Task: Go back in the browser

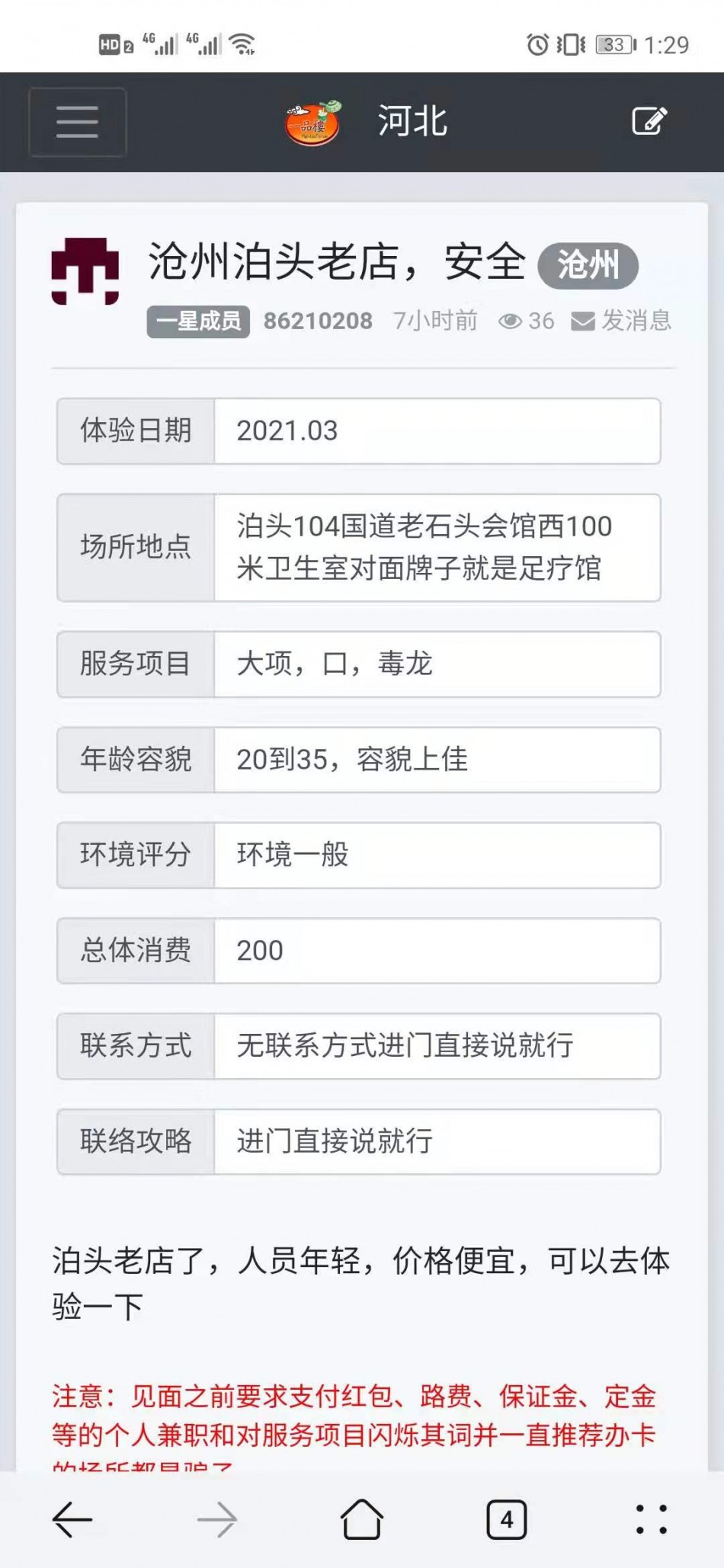Action: [x=72, y=1520]
